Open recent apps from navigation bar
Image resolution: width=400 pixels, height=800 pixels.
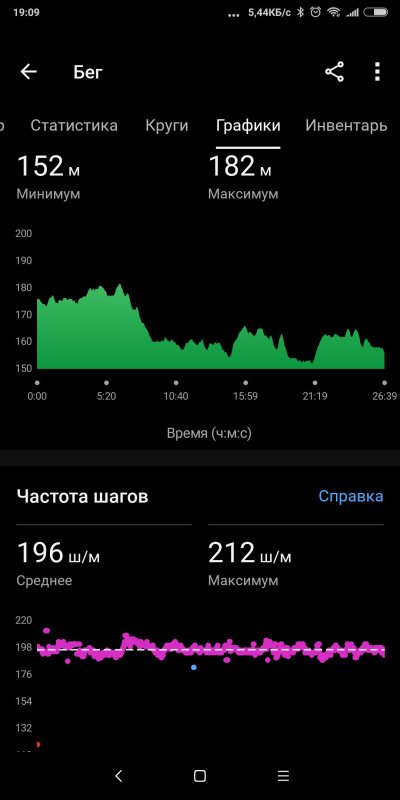[283, 776]
